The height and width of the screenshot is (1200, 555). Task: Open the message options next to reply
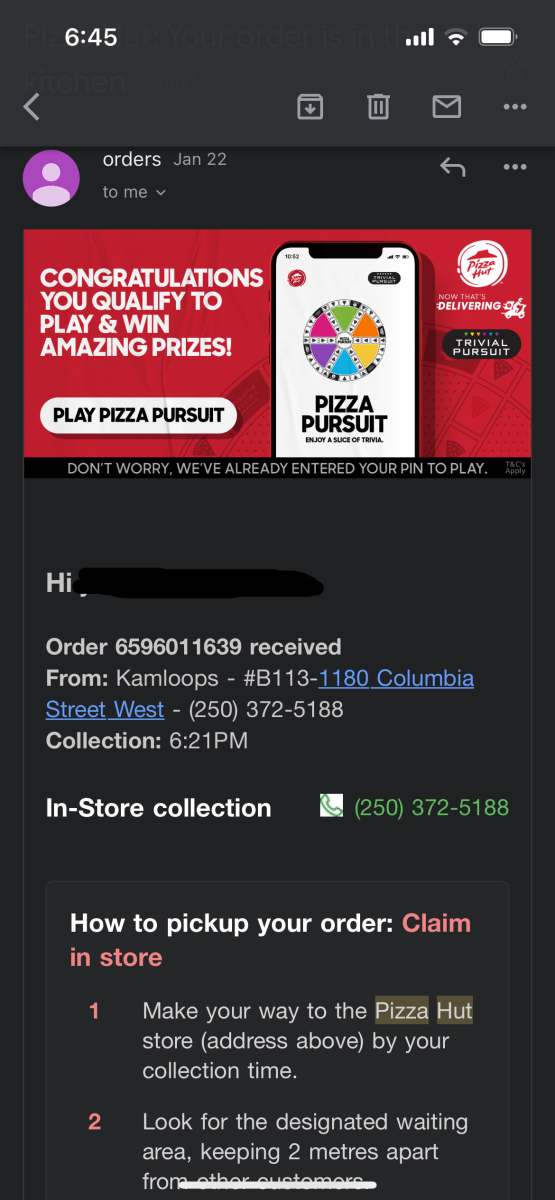coord(515,167)
